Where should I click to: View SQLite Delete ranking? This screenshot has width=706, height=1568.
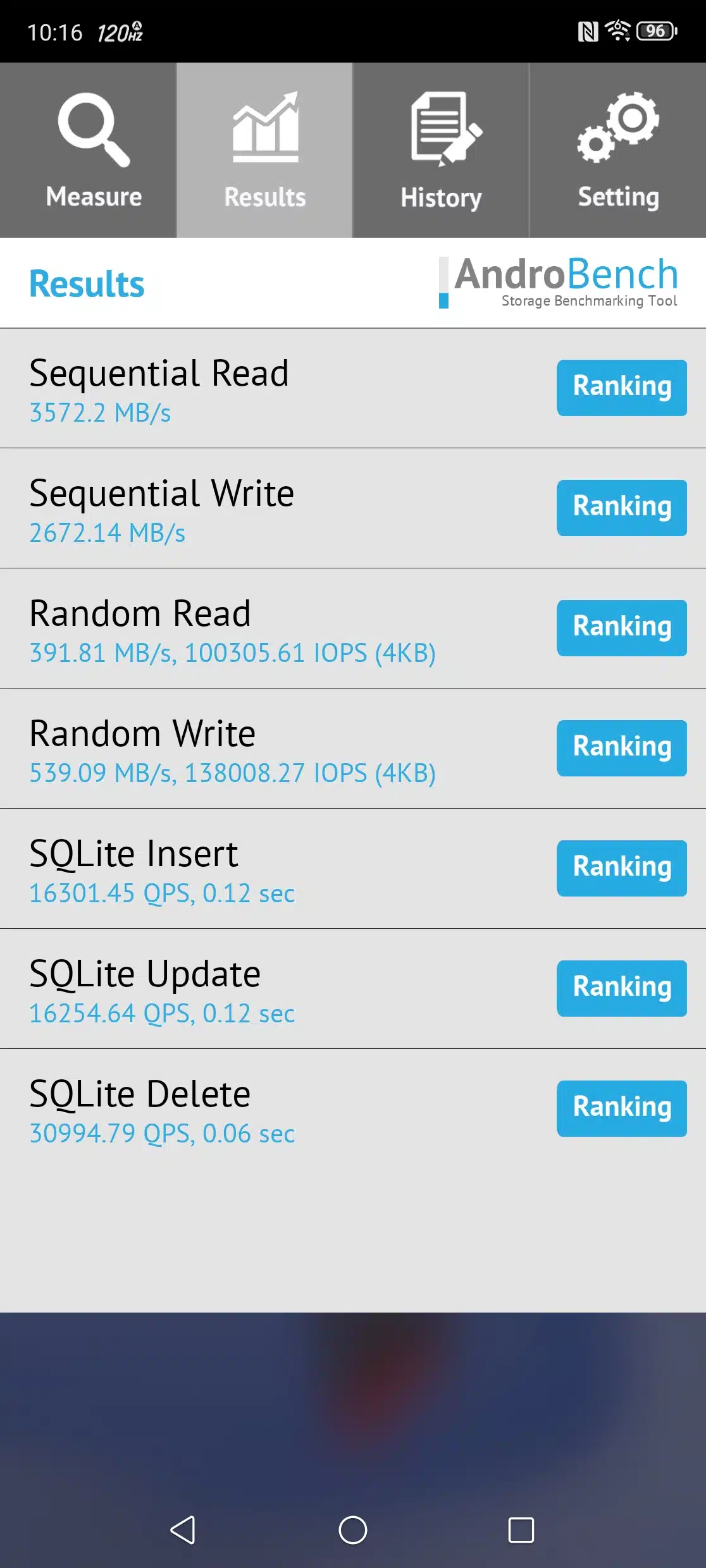622,1108
